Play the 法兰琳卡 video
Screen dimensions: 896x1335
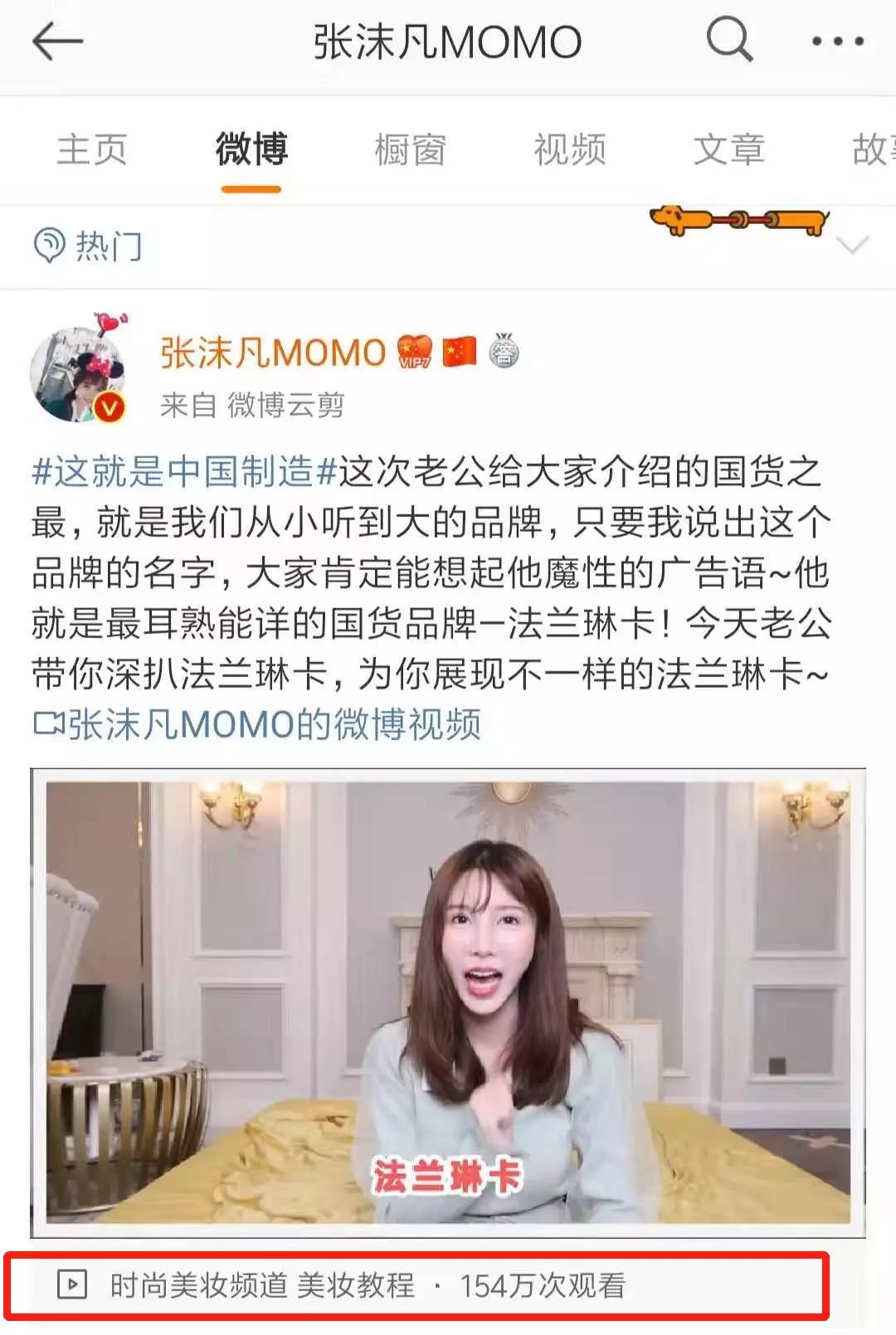point(448,1002)
